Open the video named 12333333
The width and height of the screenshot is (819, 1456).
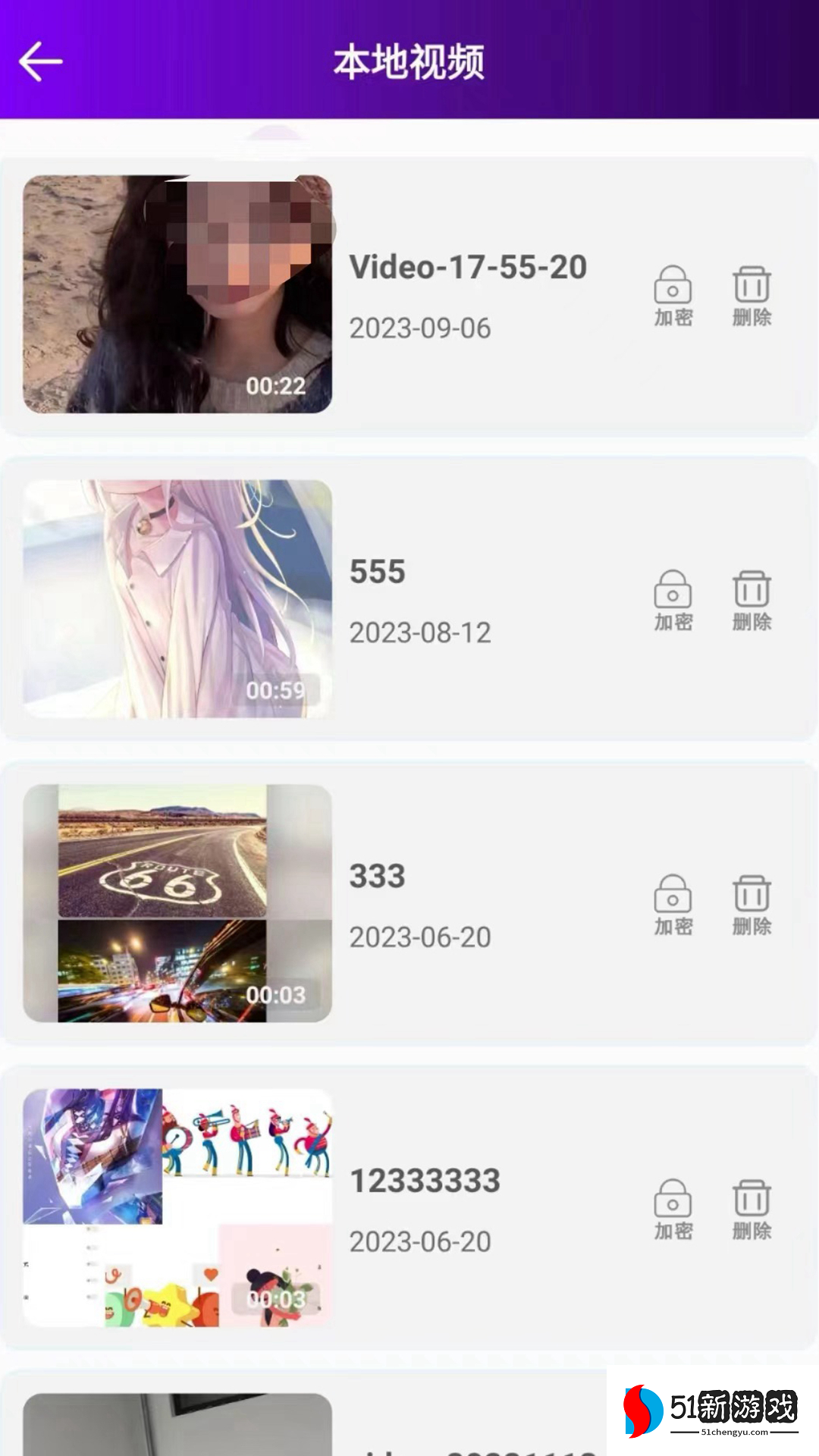[x=177, y=1208]
